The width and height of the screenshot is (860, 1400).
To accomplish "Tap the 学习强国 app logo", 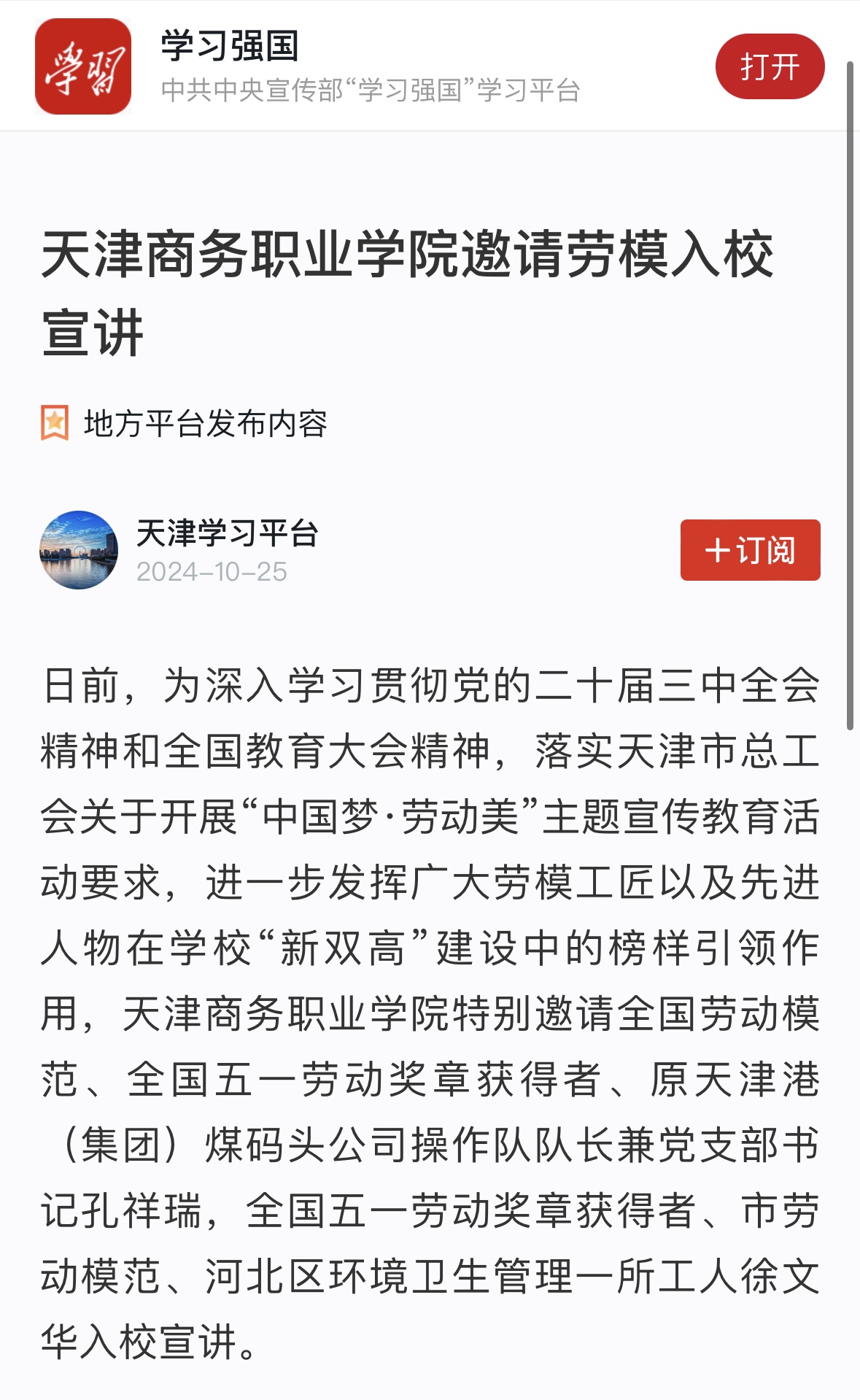I will coord(83,66).
